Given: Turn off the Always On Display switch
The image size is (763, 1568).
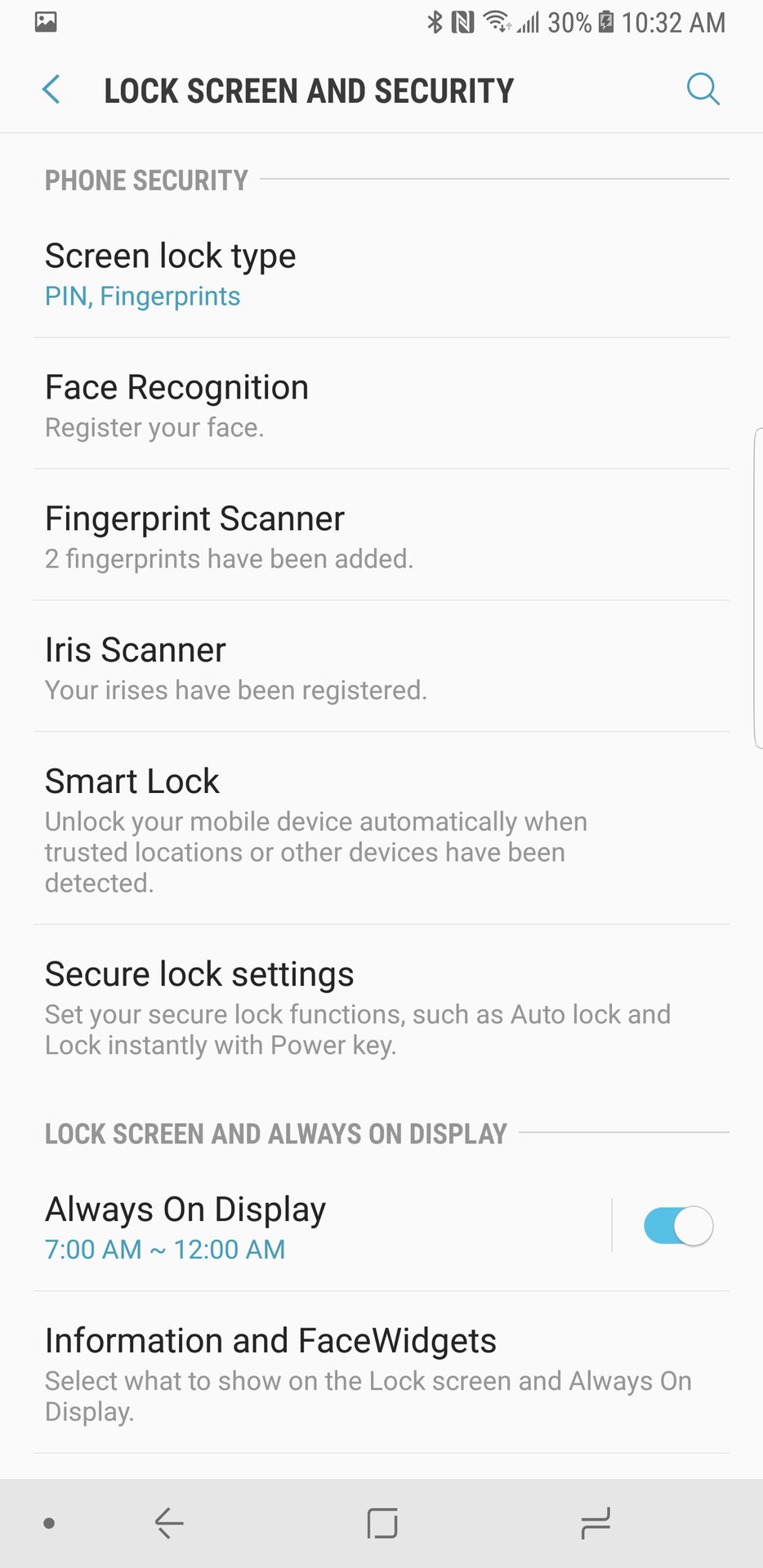Looking at the screenshot, I should coord(678,1226).
